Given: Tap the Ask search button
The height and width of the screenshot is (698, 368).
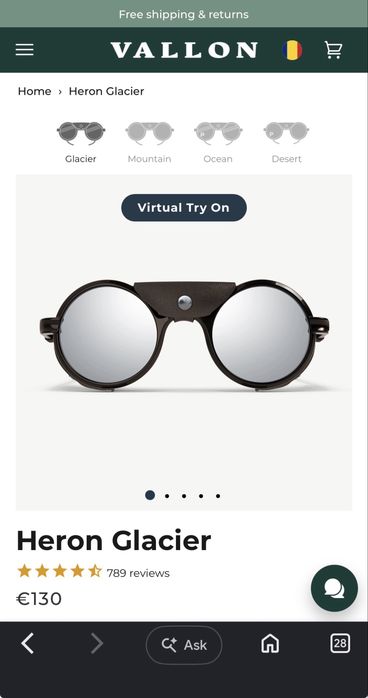Looking at the screenshot, I should [184, 645].
